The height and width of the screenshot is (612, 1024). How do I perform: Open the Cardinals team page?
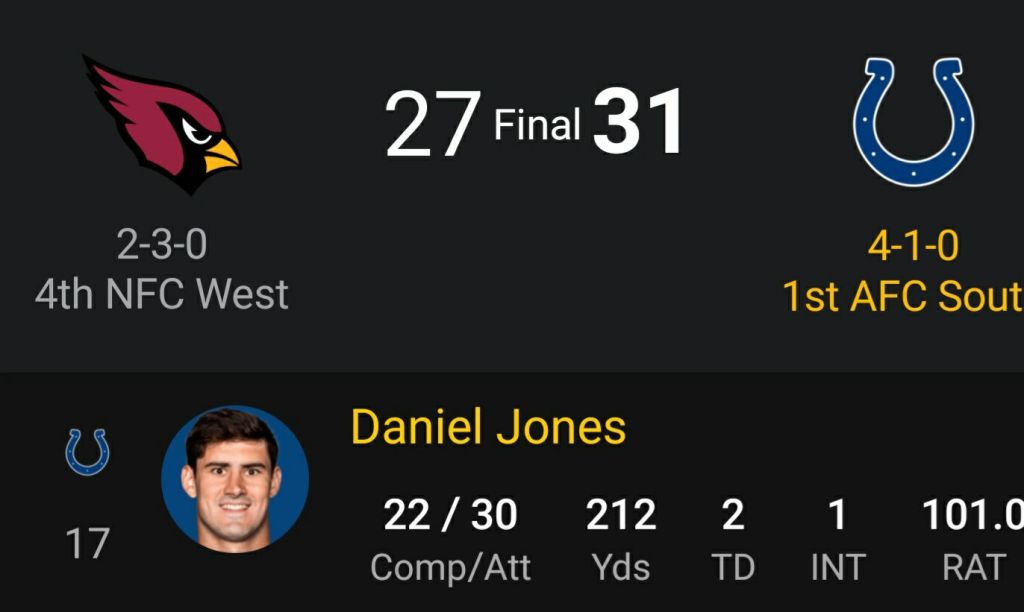click(162, 126)
